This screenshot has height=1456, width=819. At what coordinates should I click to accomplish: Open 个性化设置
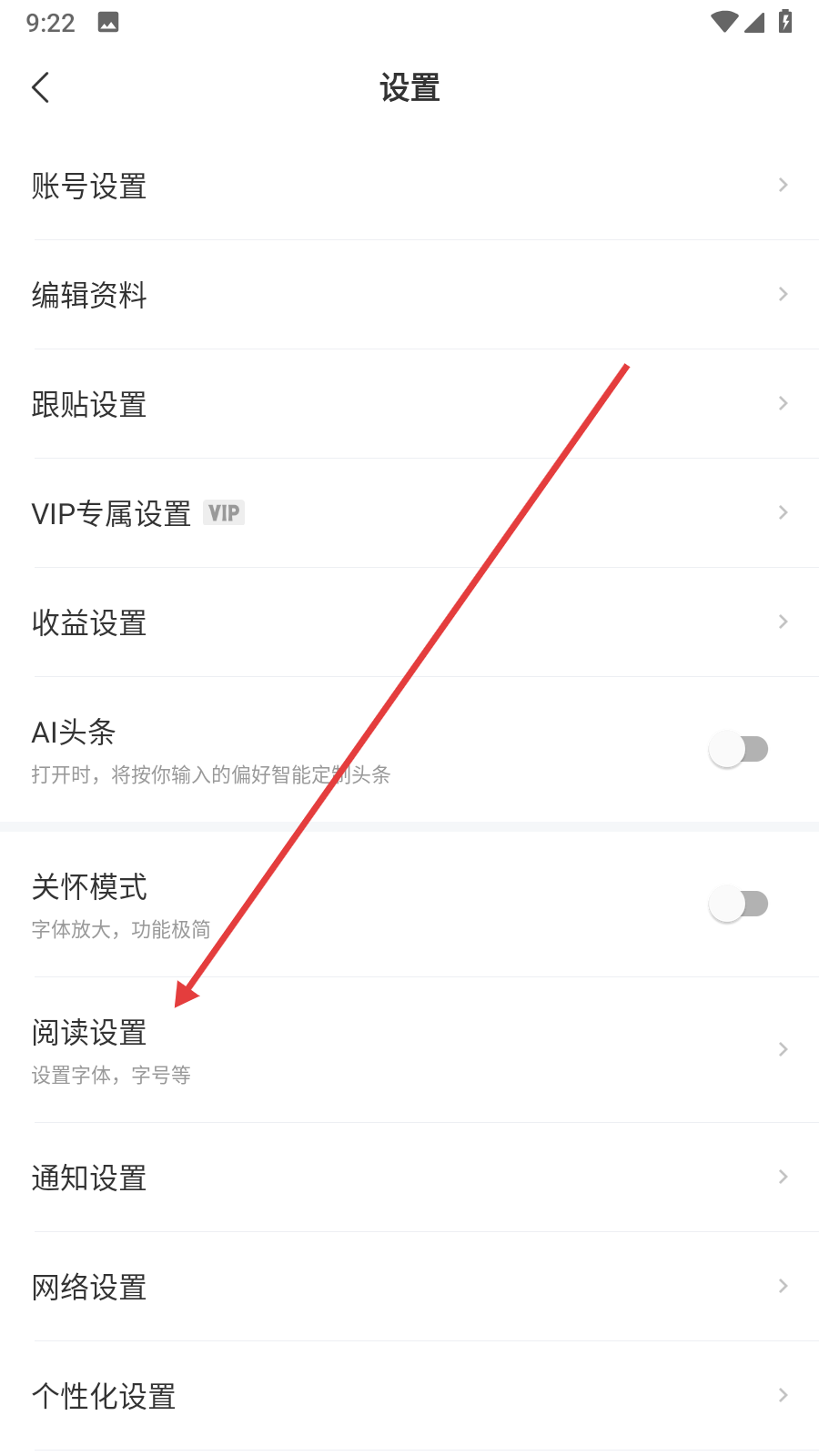[x=409, y=1396]
